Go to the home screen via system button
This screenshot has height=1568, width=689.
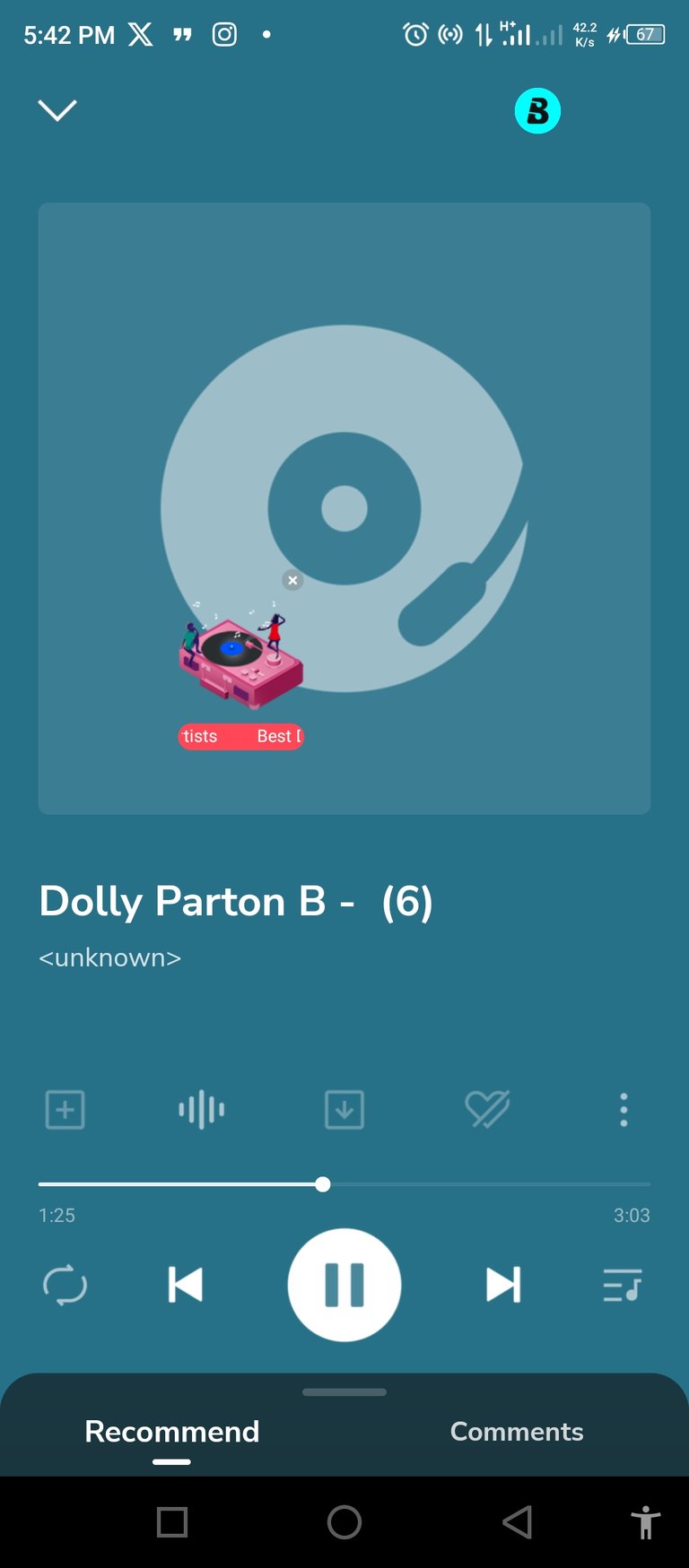coord(344,1522)
